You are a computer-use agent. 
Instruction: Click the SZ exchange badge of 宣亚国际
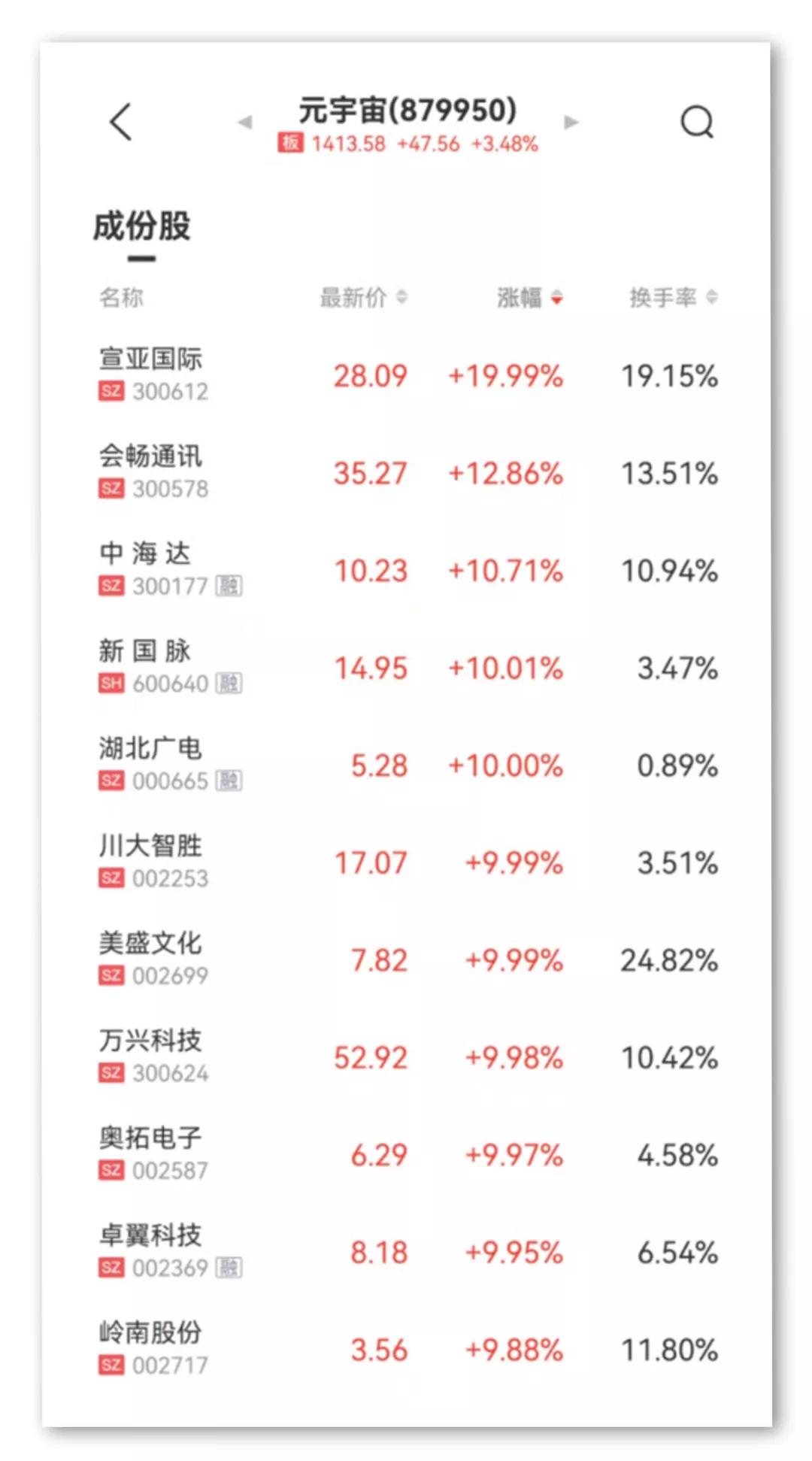point(113,392)
